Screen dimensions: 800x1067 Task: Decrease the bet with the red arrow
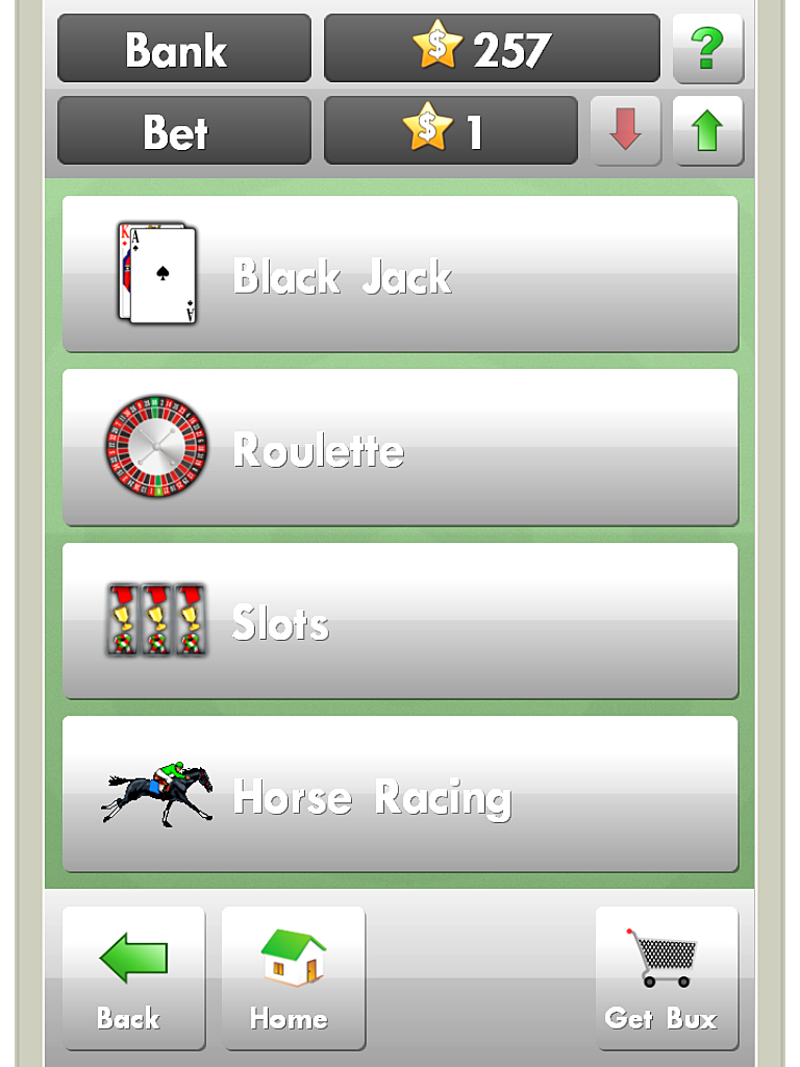tap(626, 131)
